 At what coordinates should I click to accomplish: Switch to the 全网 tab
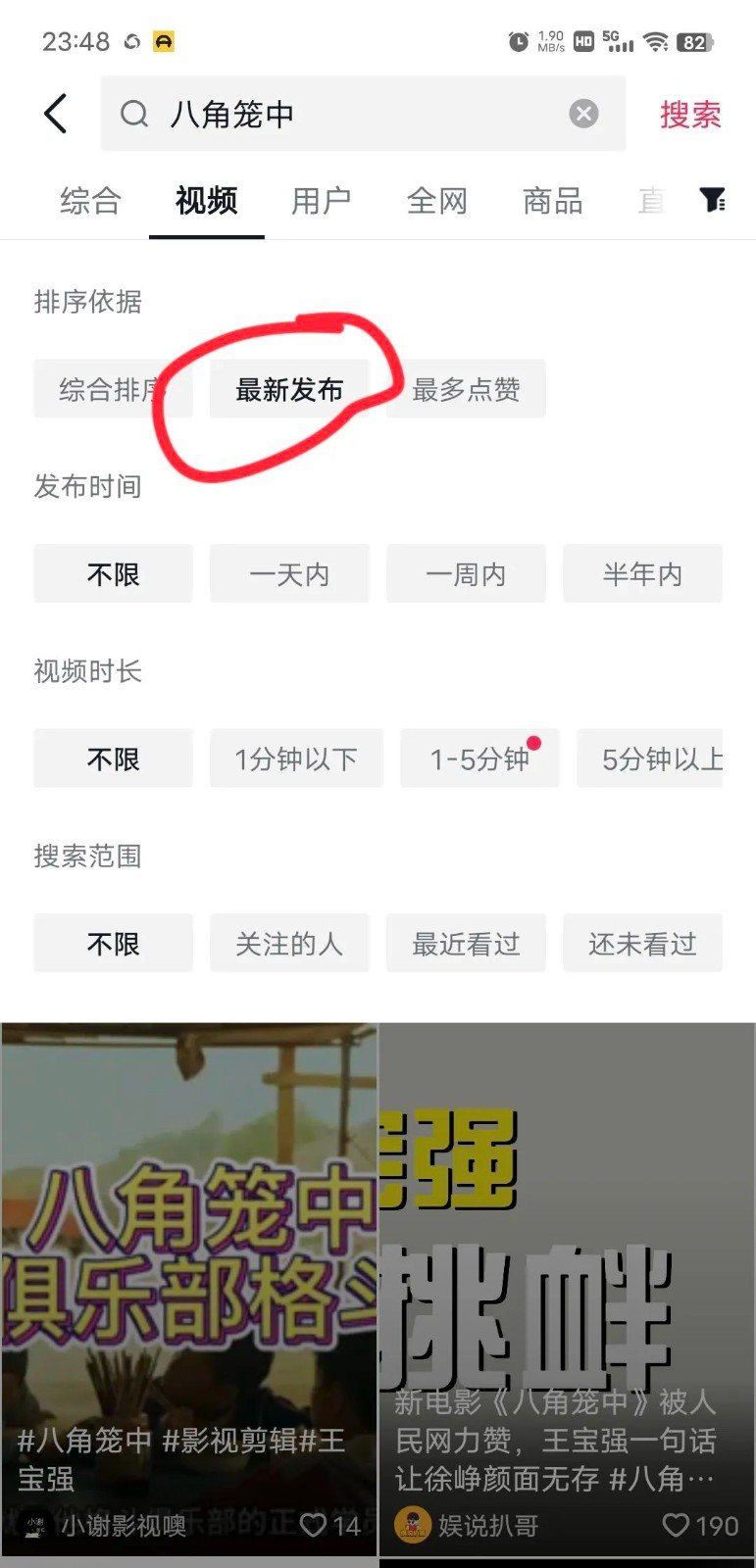point(436,201)
